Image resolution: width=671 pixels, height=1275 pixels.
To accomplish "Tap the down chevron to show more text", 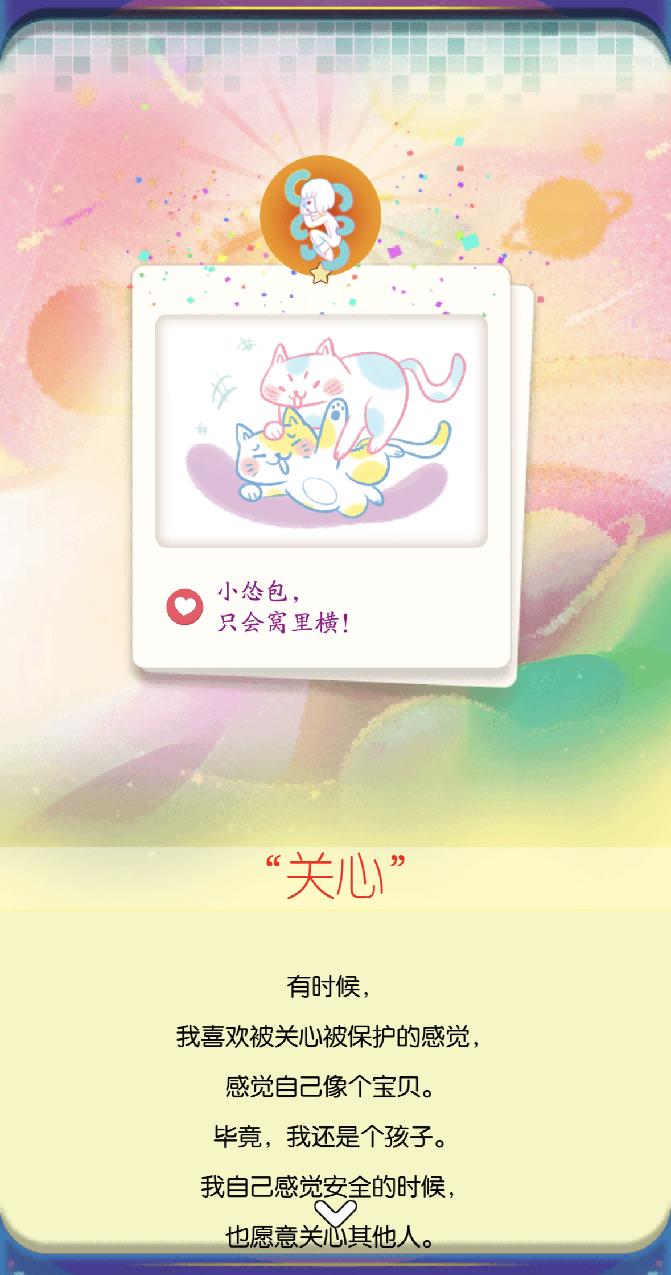I will [x=335, y=1213].
